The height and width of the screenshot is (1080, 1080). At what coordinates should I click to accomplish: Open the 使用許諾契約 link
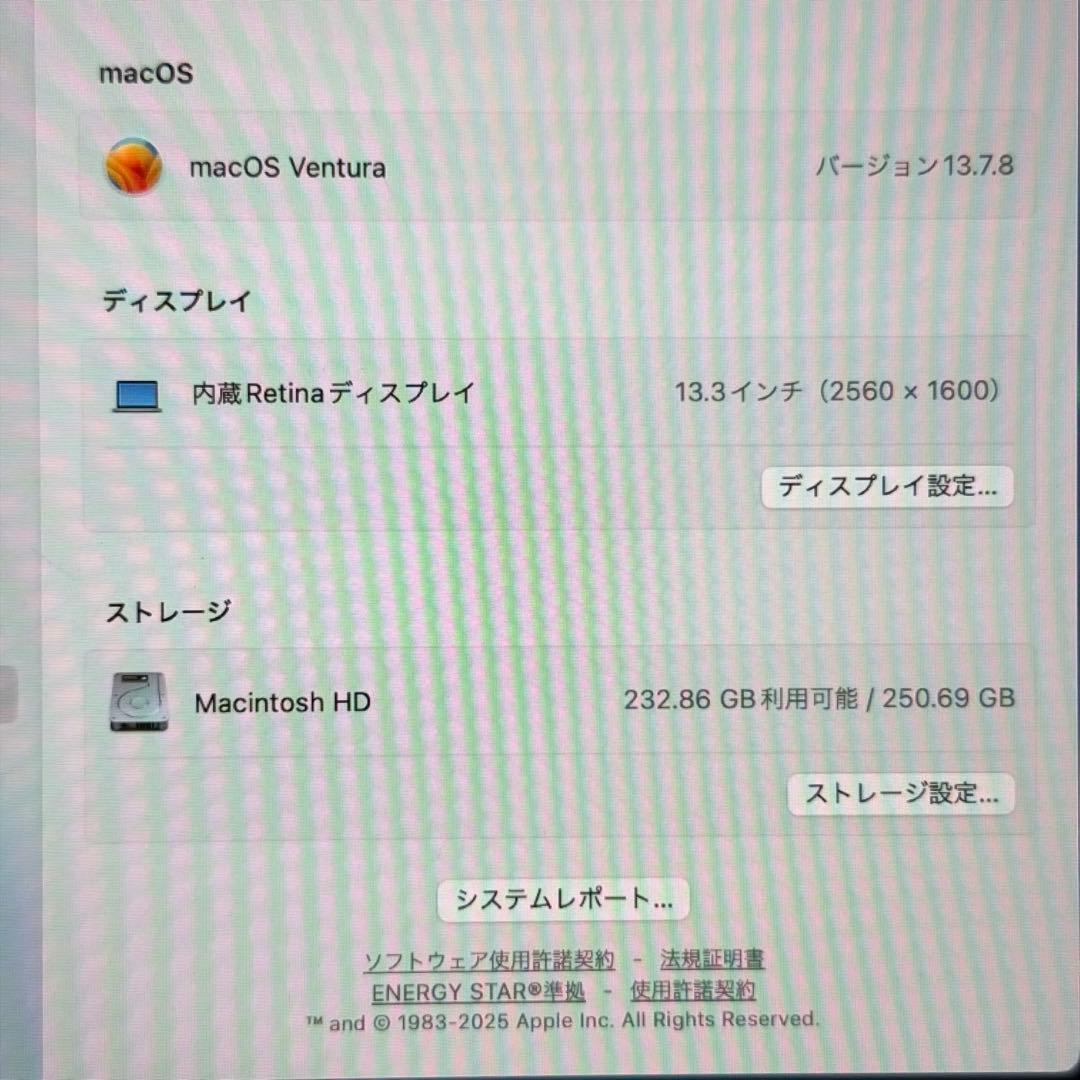[693, 990]
